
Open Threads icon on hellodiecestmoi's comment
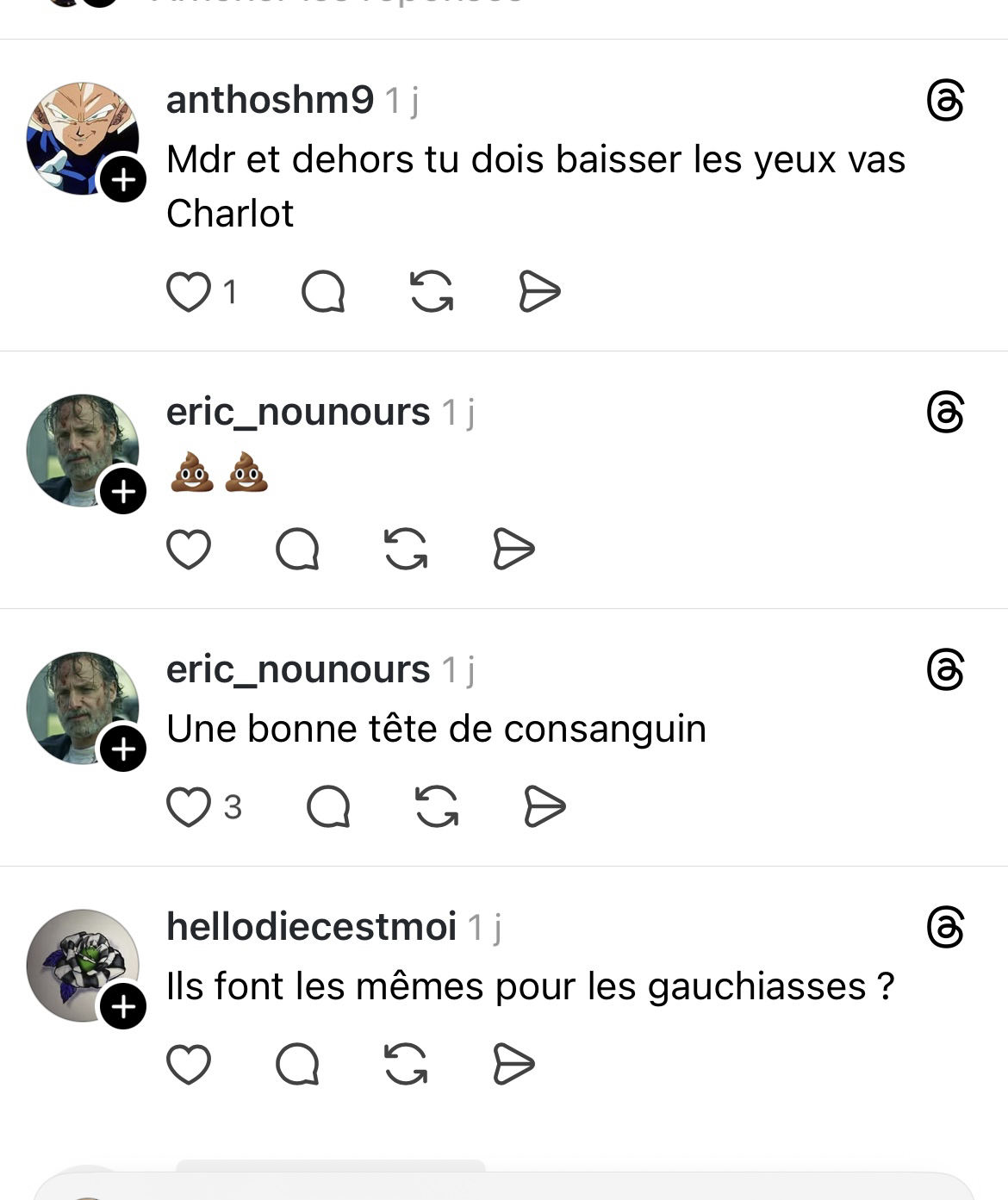(x=945, y=928)
